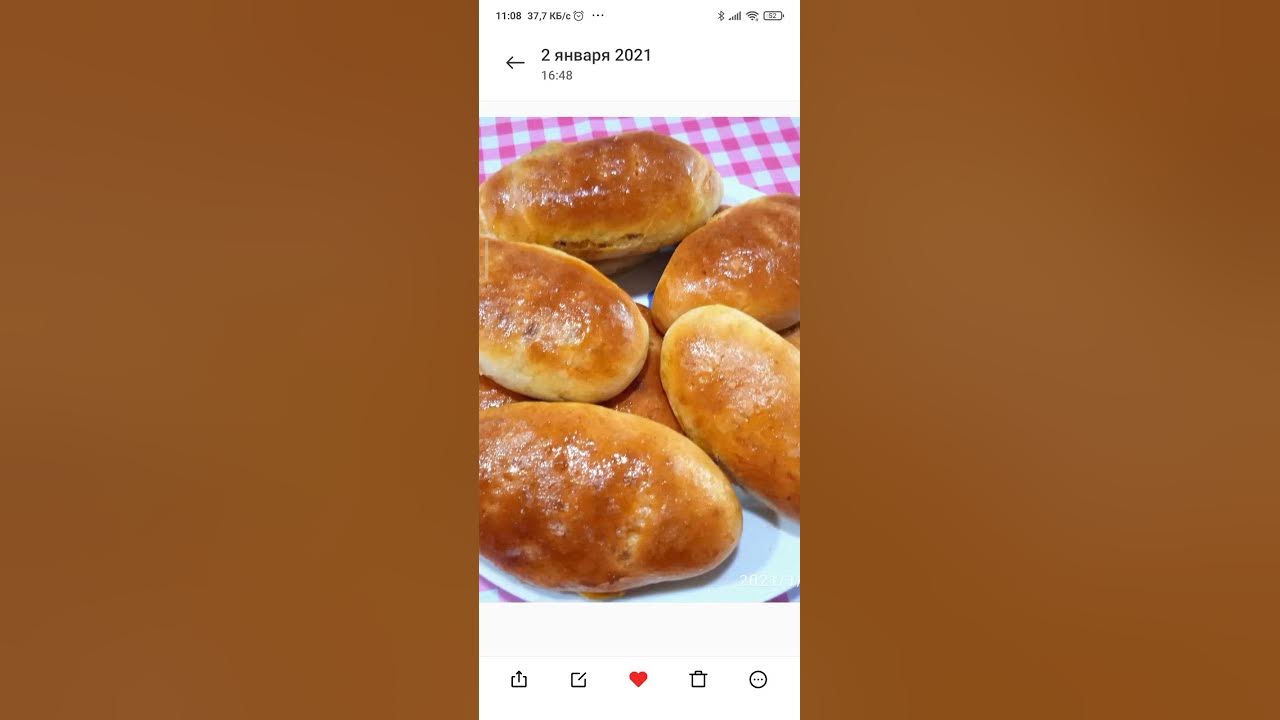The image size is (1280, 720).
Task: Delete this photo with the trash icon
Action: tap(698, 679)
